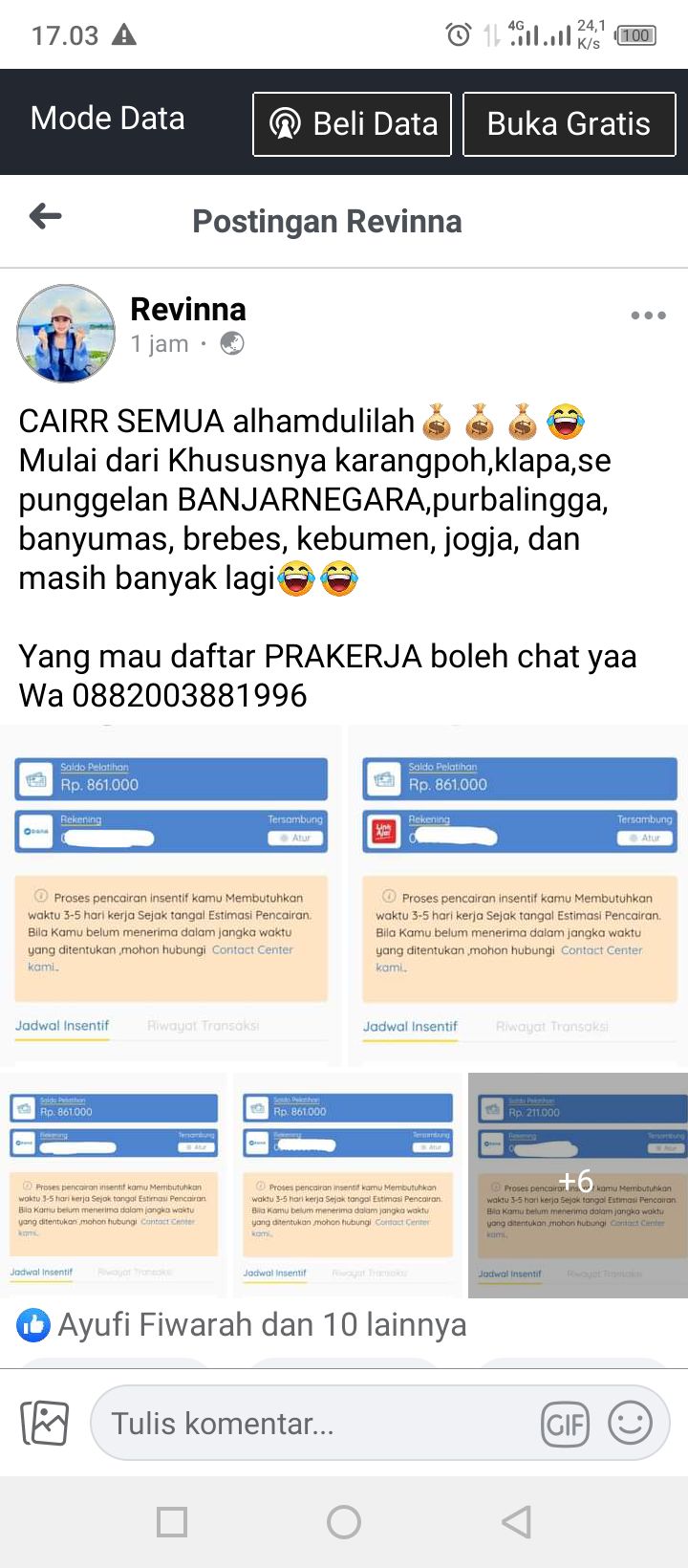Open Revinna's profile via her name

coord(188,309)
